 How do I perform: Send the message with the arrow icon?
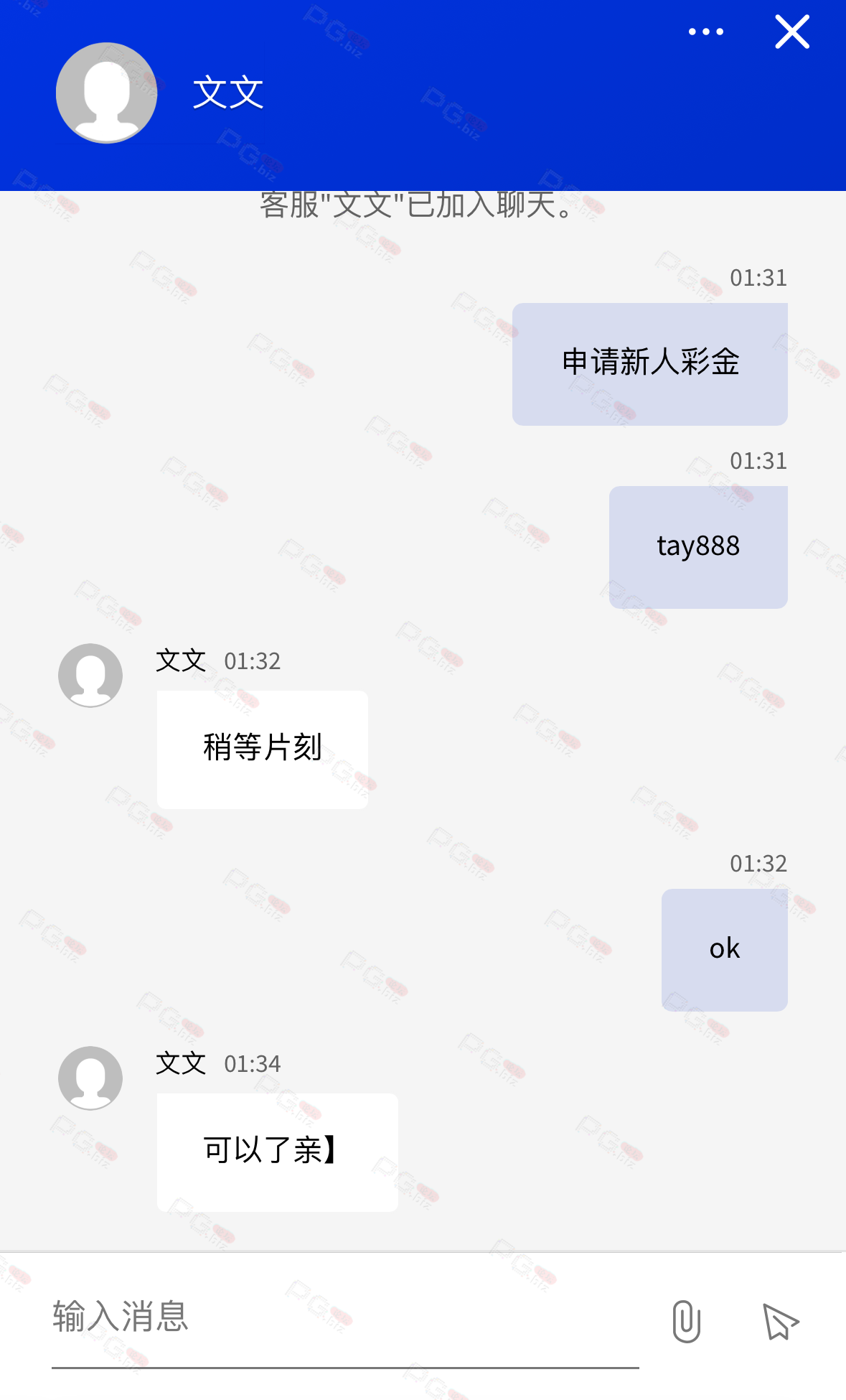coord(781,1322)
